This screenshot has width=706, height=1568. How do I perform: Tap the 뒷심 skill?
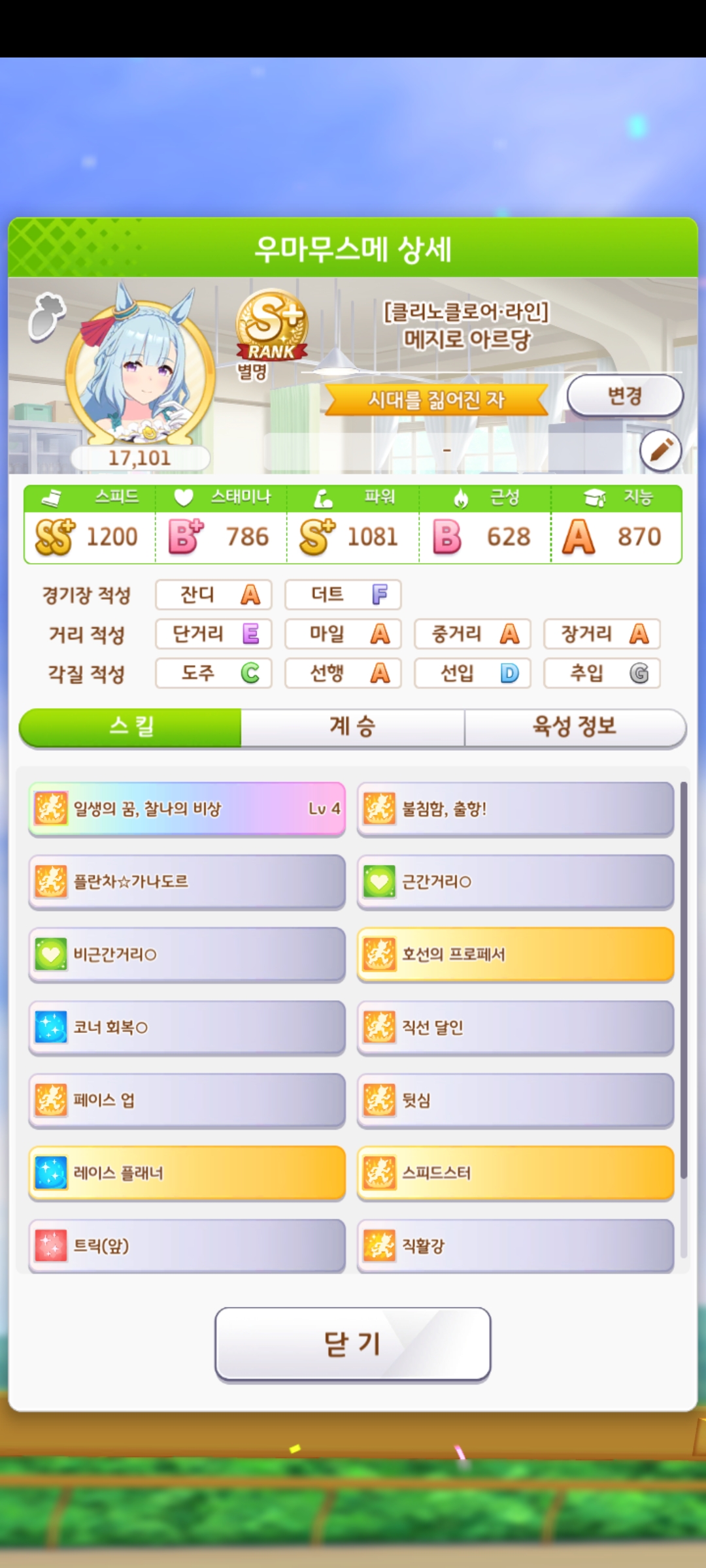click(x=515, y=1100)
